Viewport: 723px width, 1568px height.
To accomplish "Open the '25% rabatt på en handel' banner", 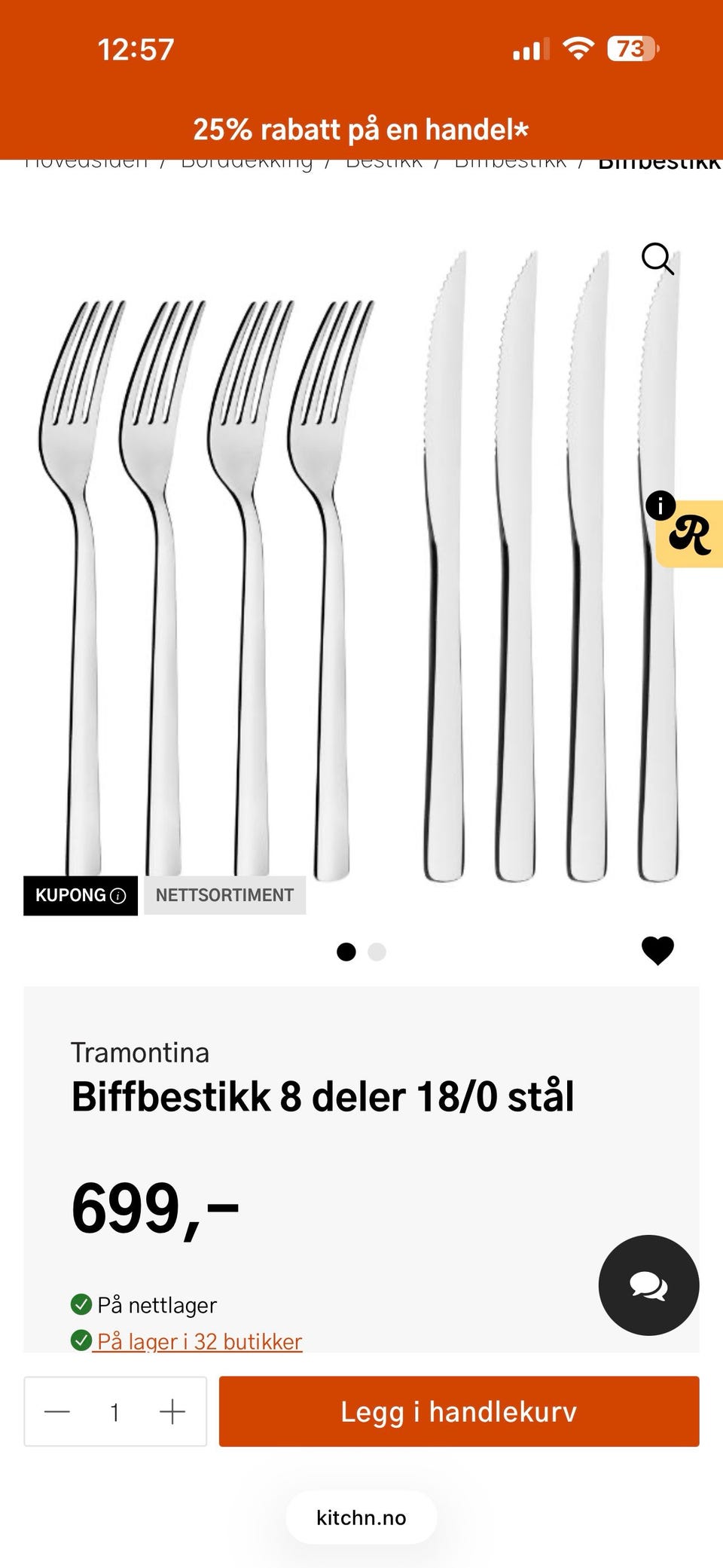I will (361, 129).
